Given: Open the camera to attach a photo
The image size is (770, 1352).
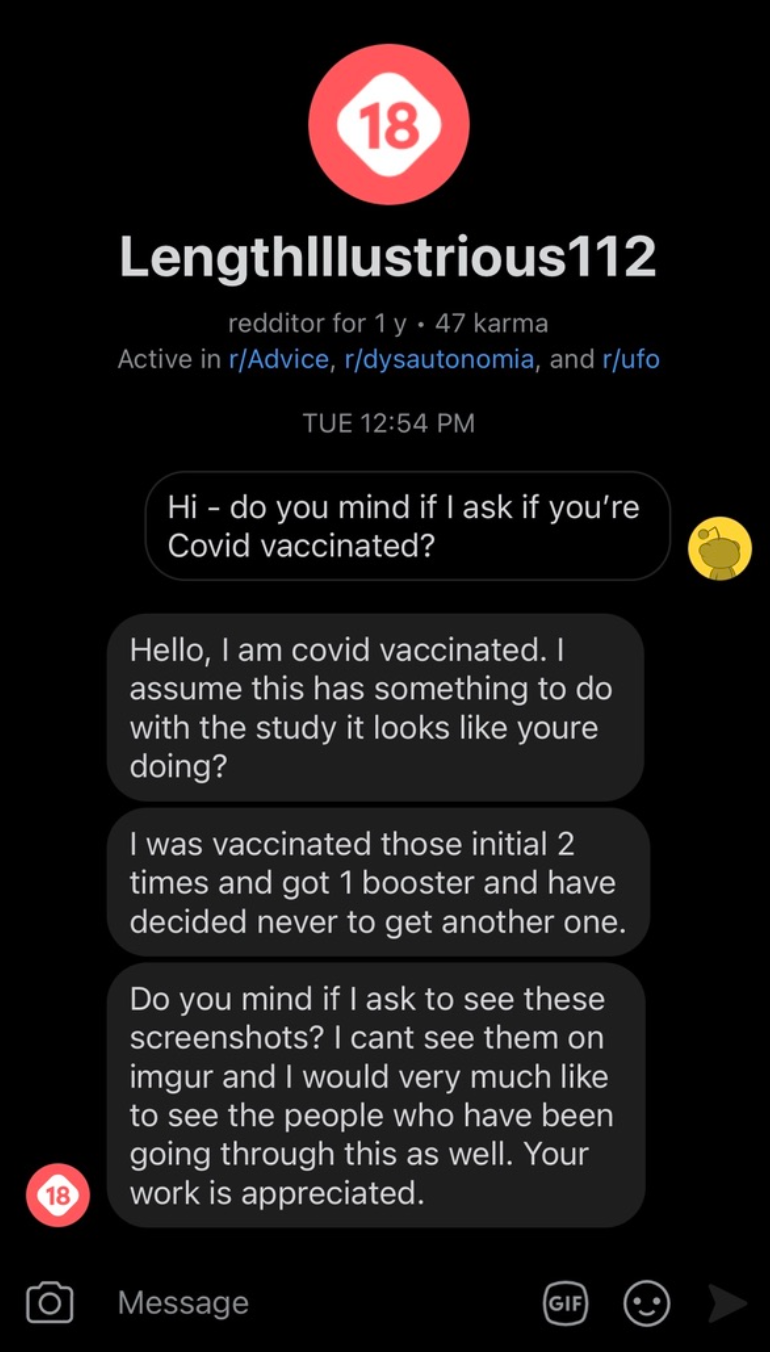Looking at the screenshot, I should 49,1303.
